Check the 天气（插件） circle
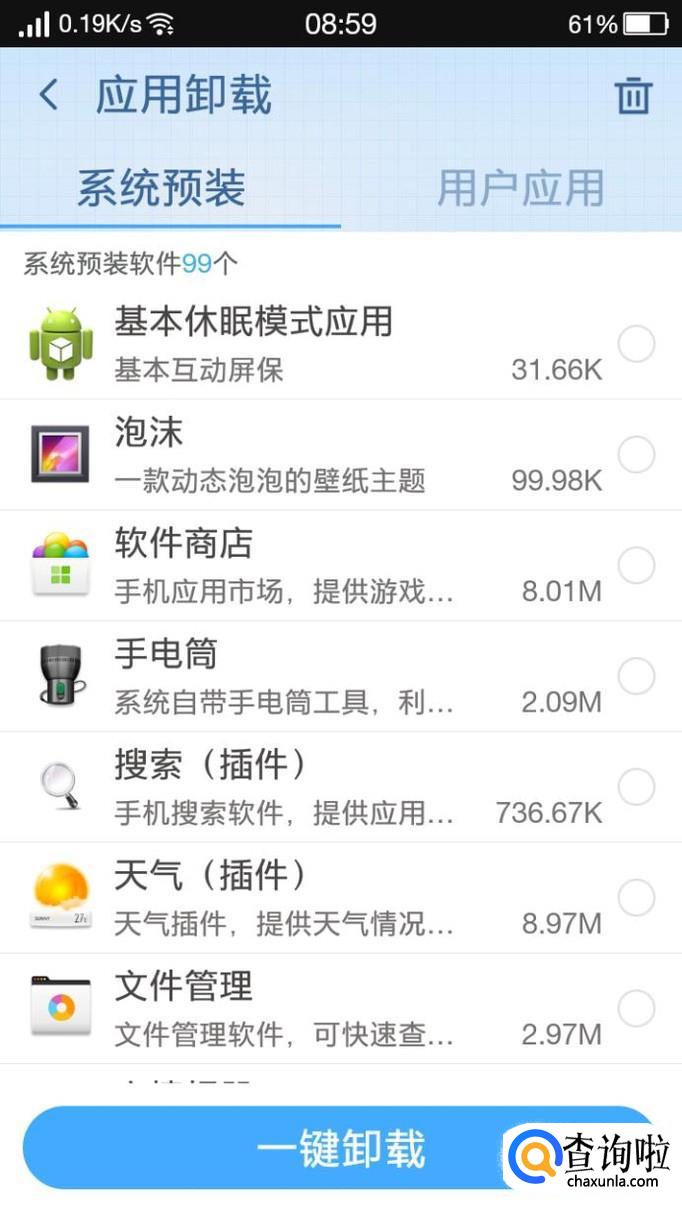Viewport: 682px width, 1212px height. tap(636, 899)
